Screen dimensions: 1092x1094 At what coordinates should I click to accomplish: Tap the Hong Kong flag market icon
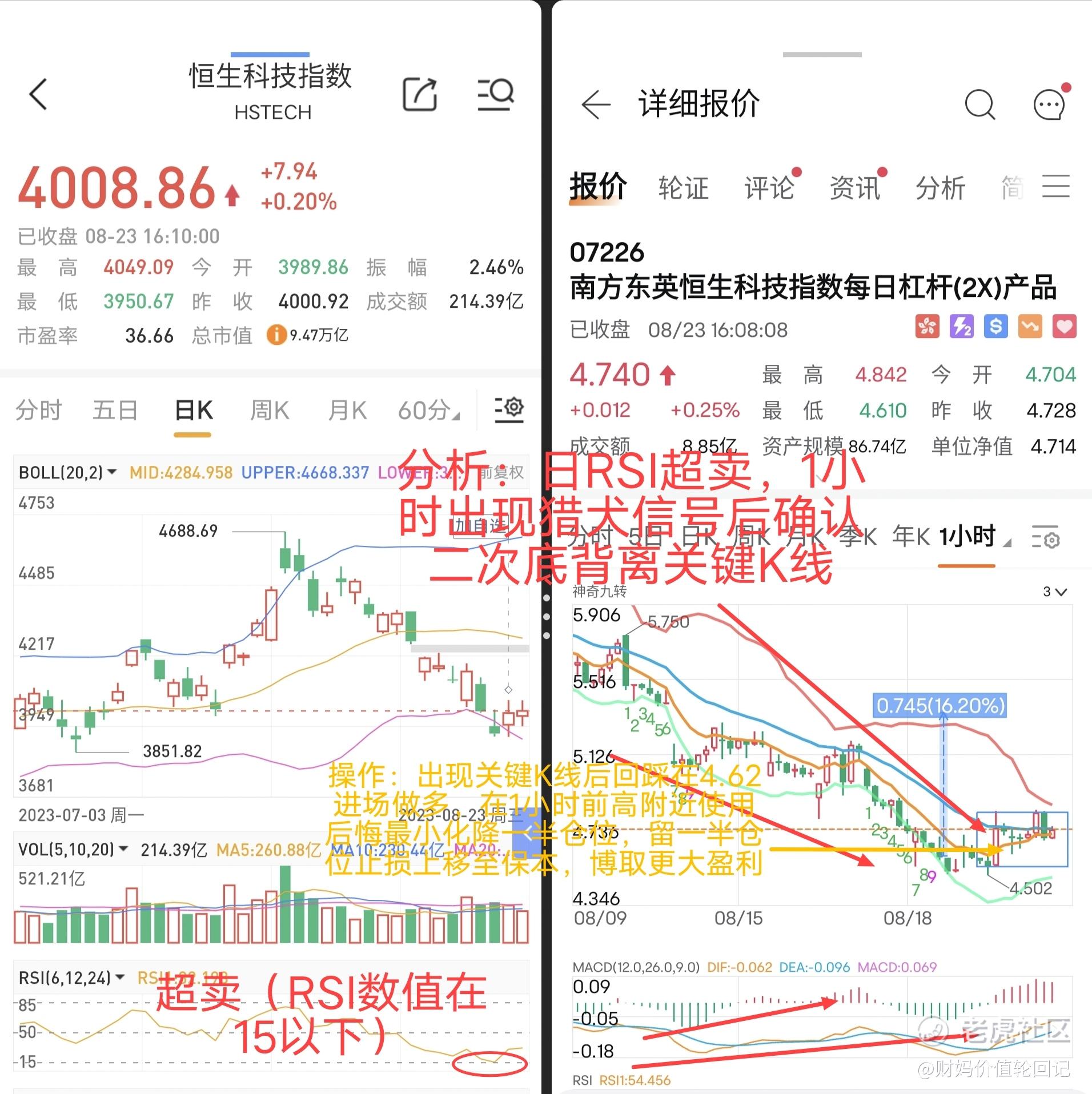(927, 325)
